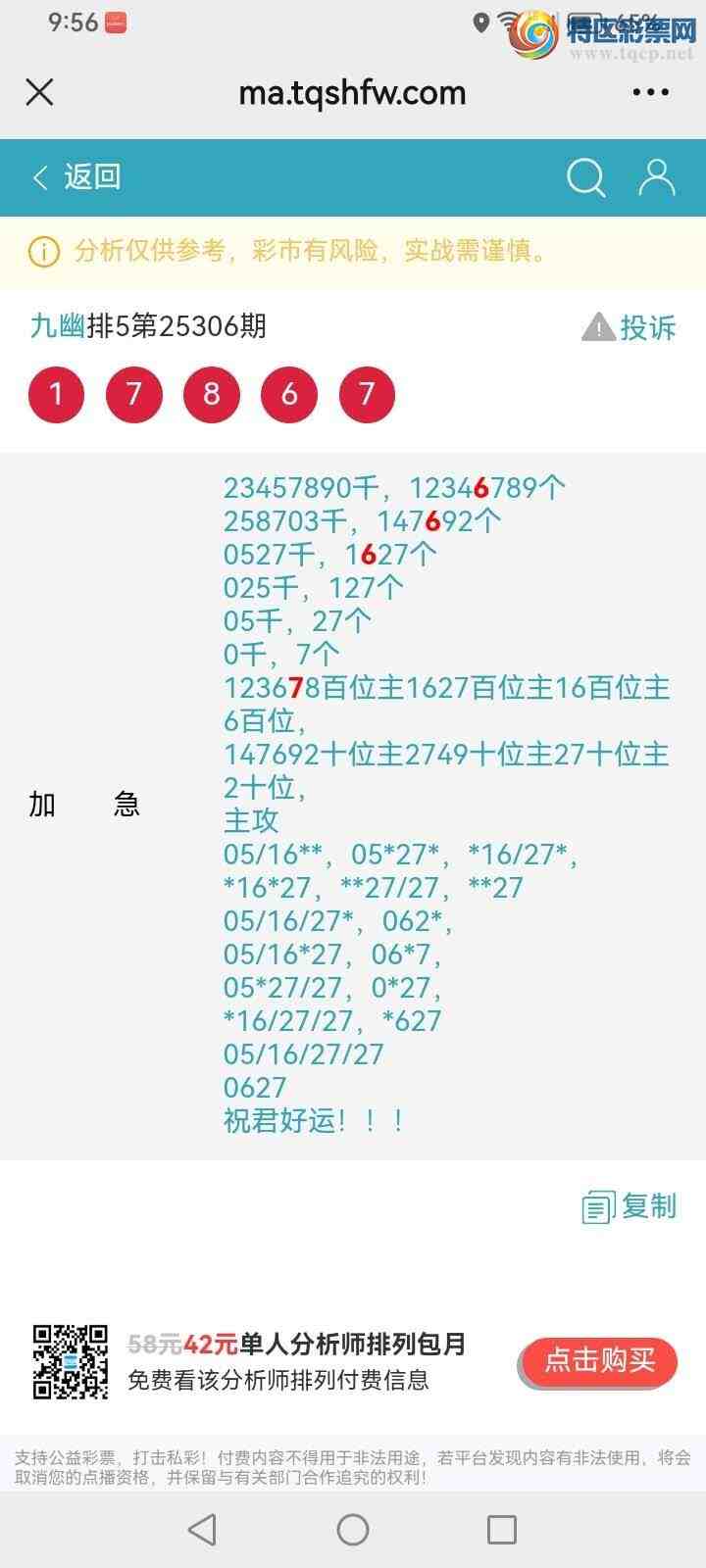Click the info circle beside the risk warning
Image resolution: width=706 pixels, height=1568 pixels.
pos(40,252)
